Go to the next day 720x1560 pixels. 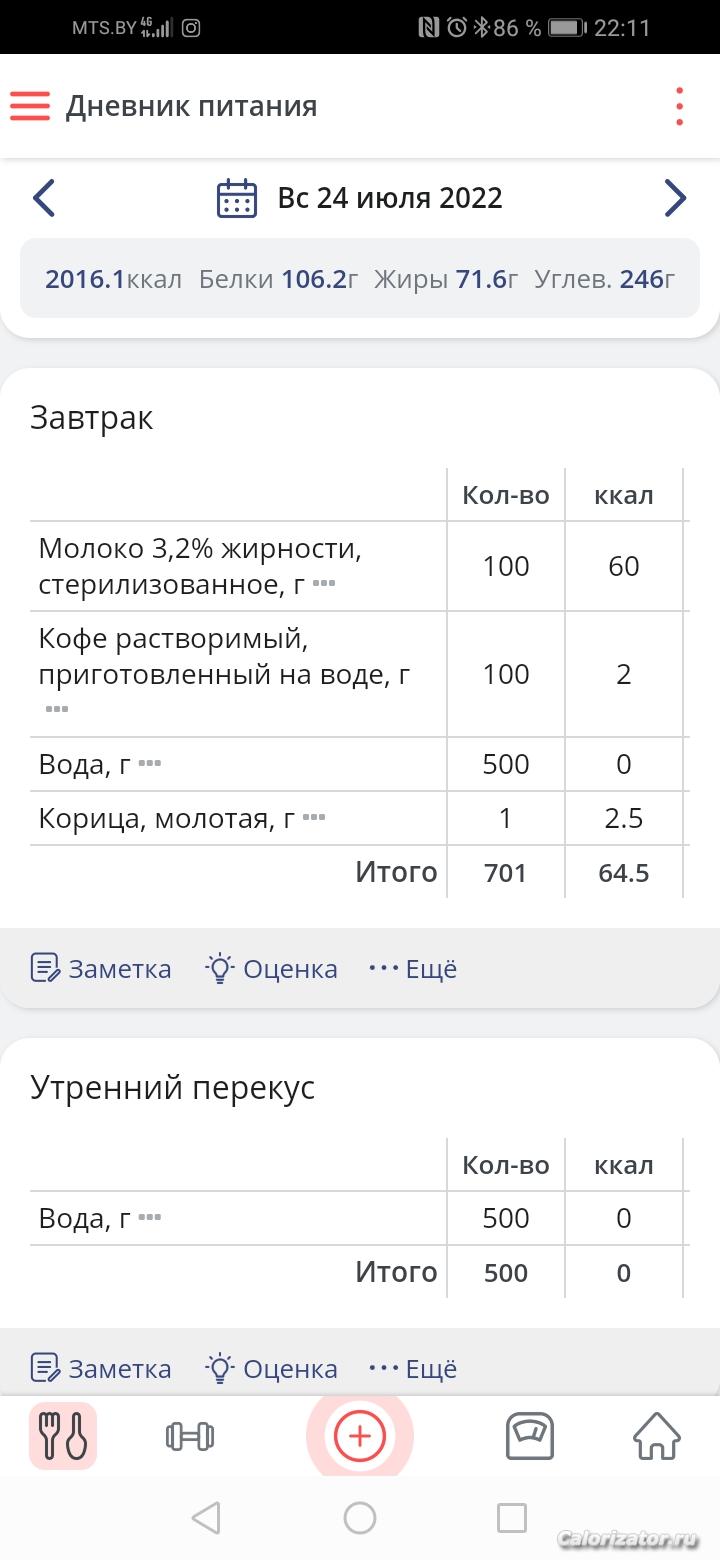[676, 198]
